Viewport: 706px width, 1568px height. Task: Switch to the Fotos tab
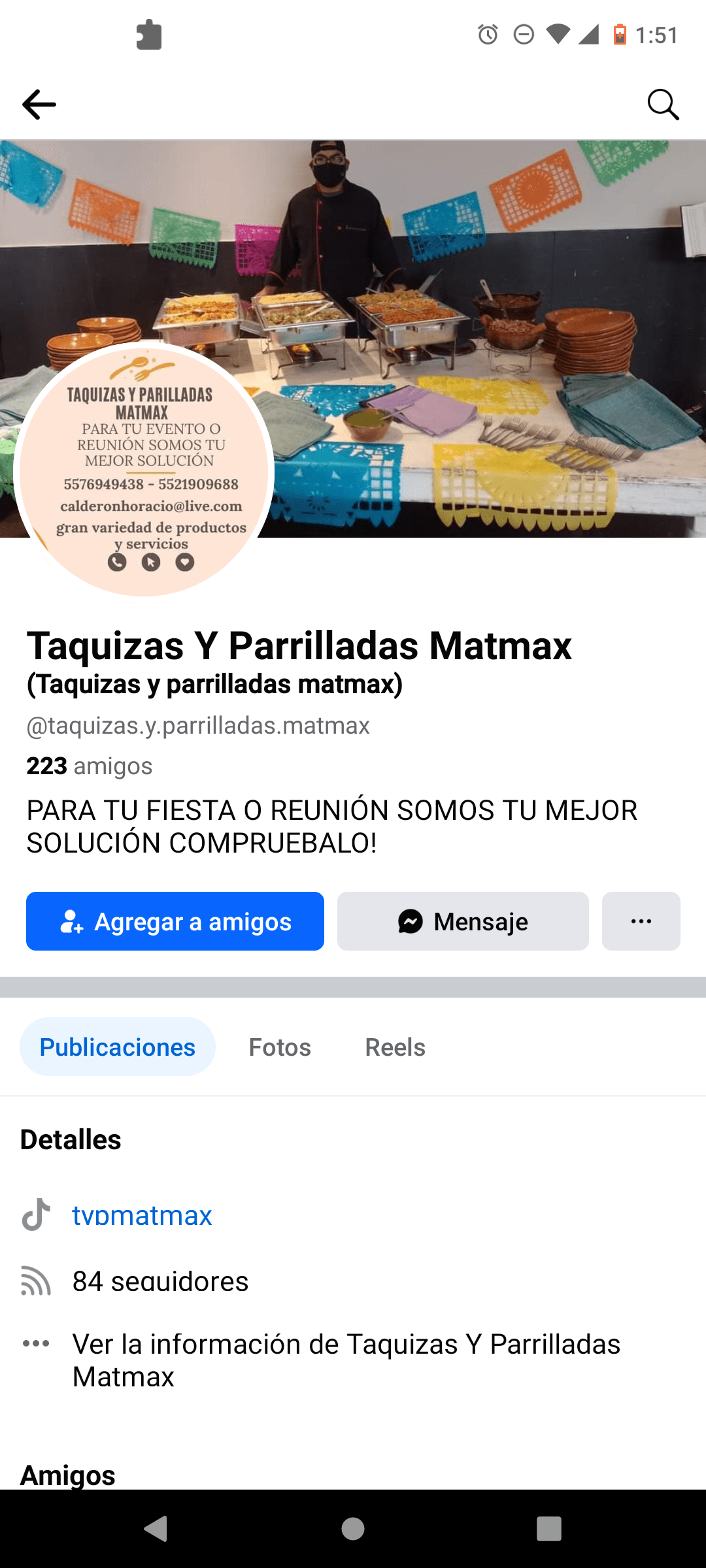click(x=279, y=1046)
